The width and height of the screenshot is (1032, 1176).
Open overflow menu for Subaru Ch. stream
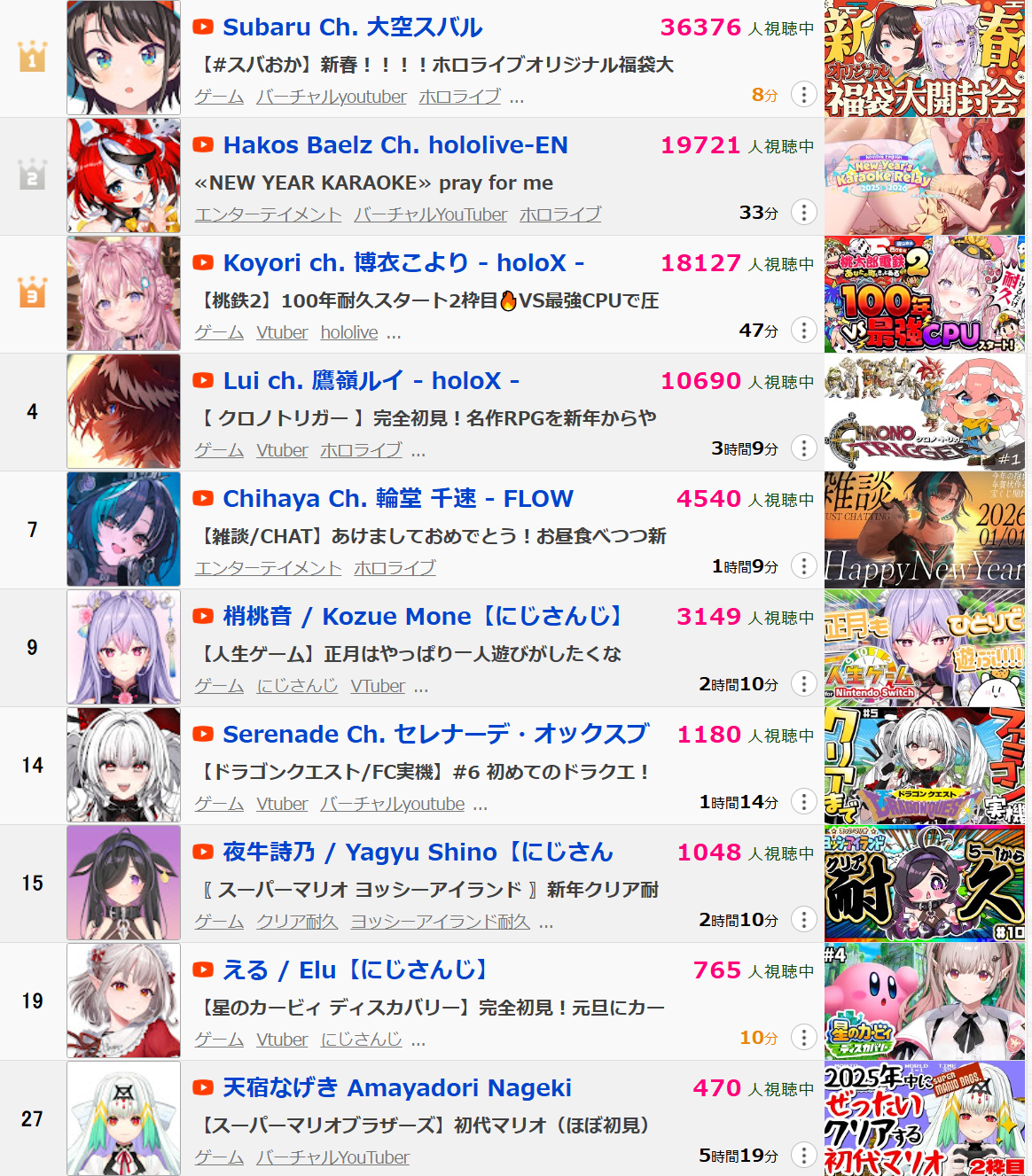point(803,94)
